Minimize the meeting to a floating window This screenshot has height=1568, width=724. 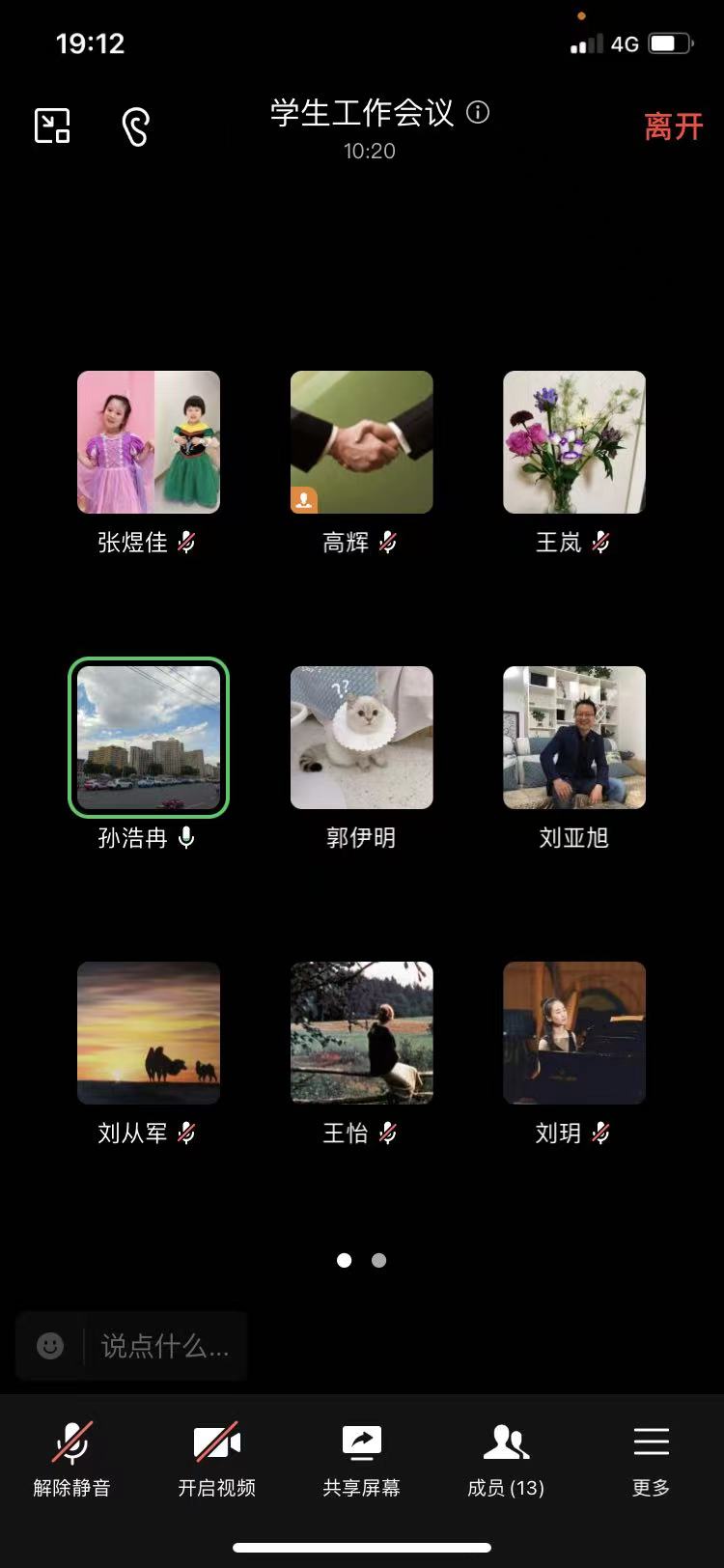(53, 126)
